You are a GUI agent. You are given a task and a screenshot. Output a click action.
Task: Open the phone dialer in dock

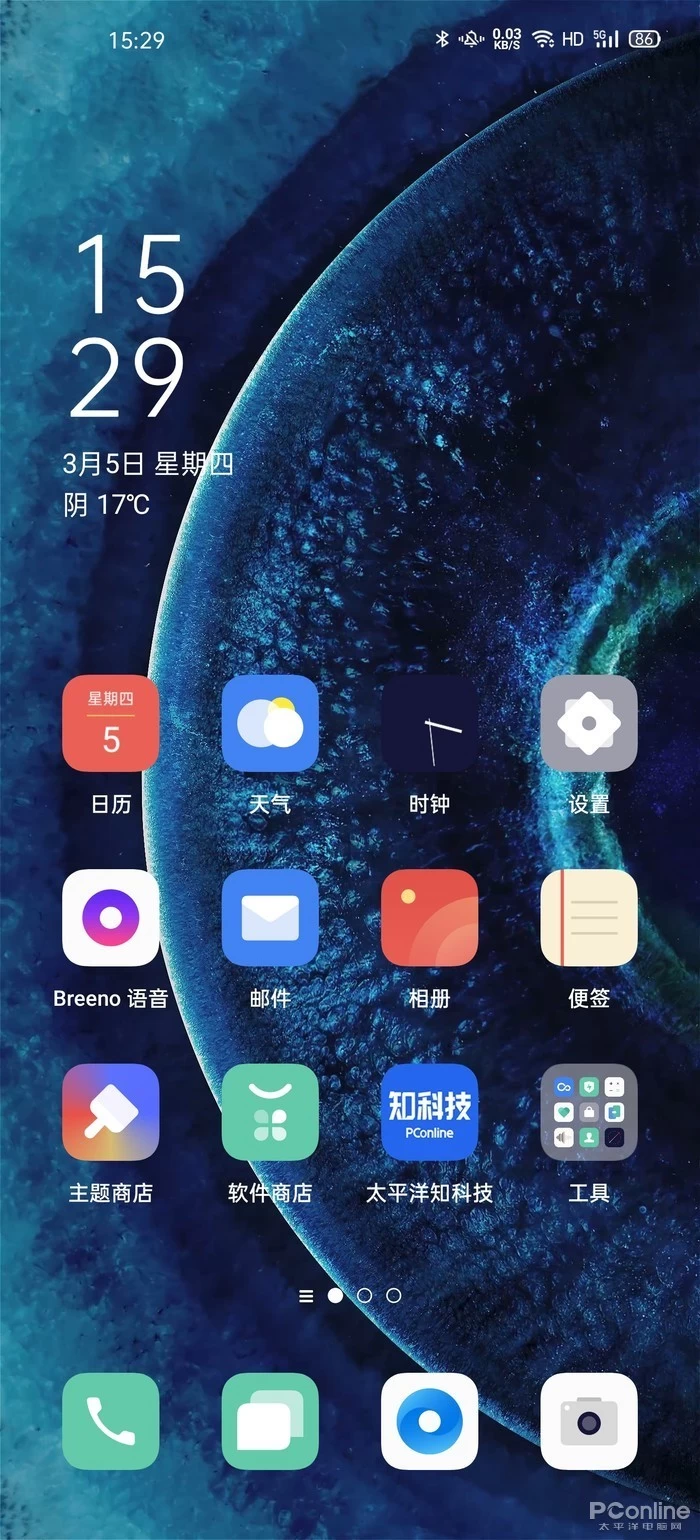pyautogui.click(x=110, y=1421)
